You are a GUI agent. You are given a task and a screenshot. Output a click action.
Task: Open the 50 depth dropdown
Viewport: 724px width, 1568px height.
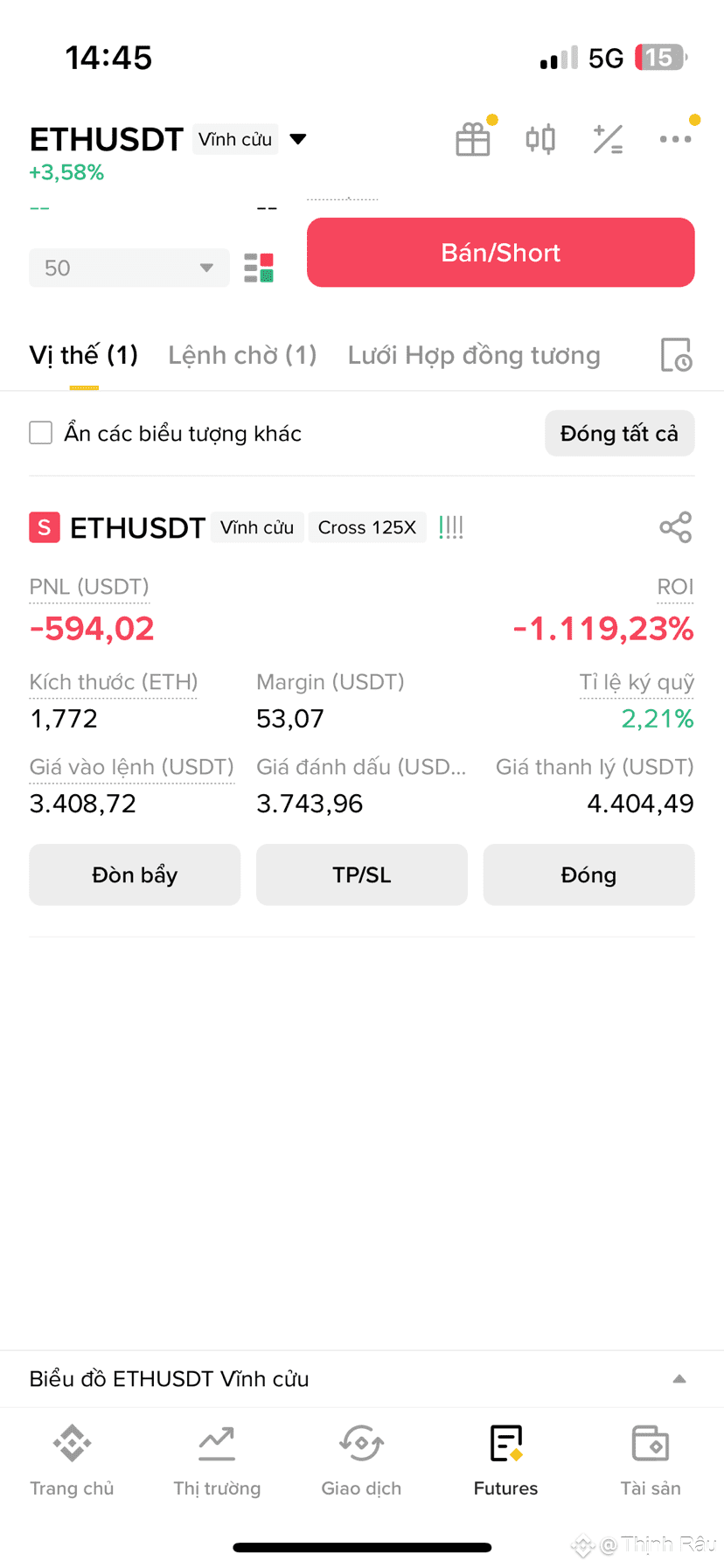point(129,268)
